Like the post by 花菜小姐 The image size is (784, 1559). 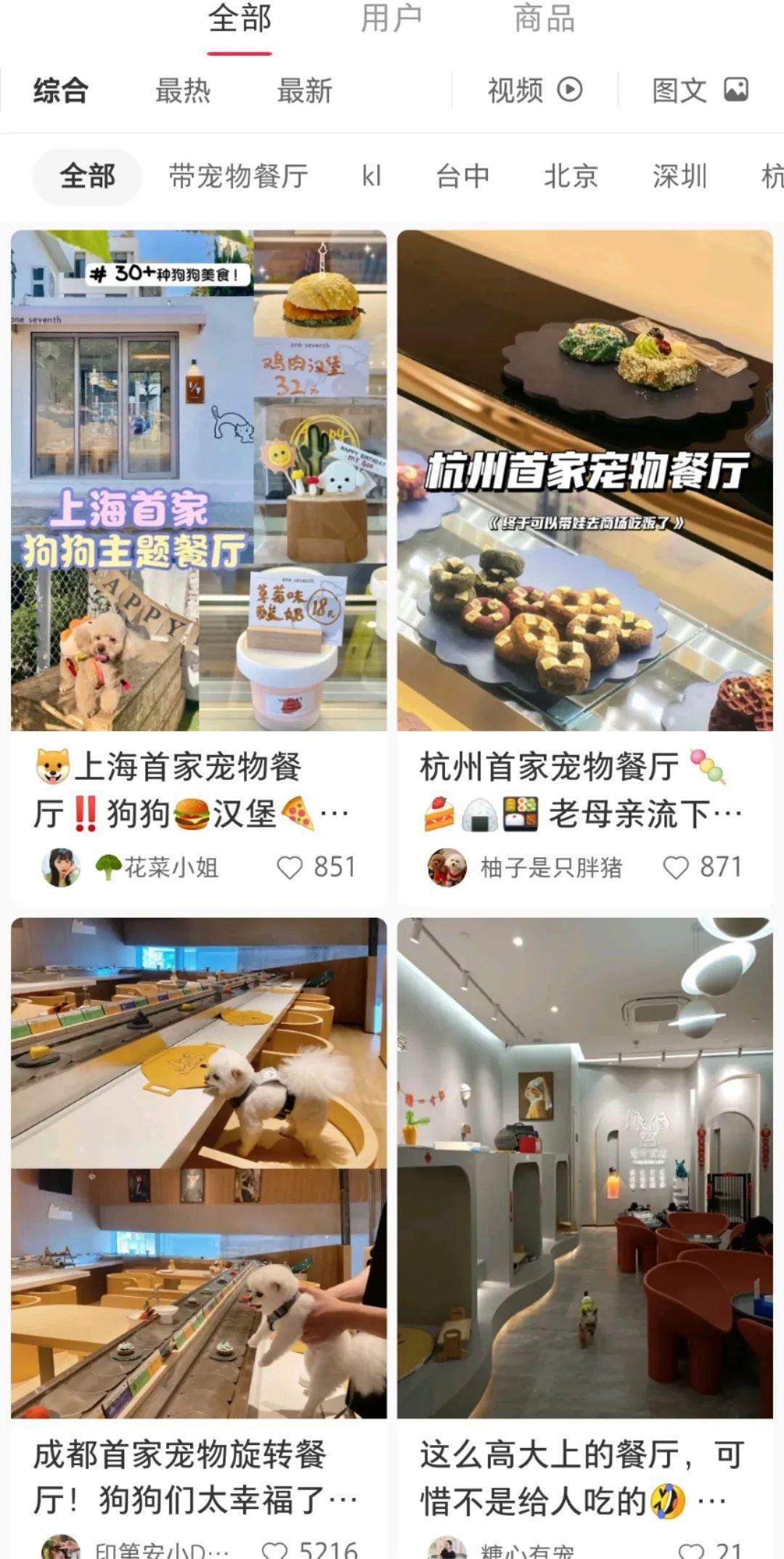[x=290, y=867]
